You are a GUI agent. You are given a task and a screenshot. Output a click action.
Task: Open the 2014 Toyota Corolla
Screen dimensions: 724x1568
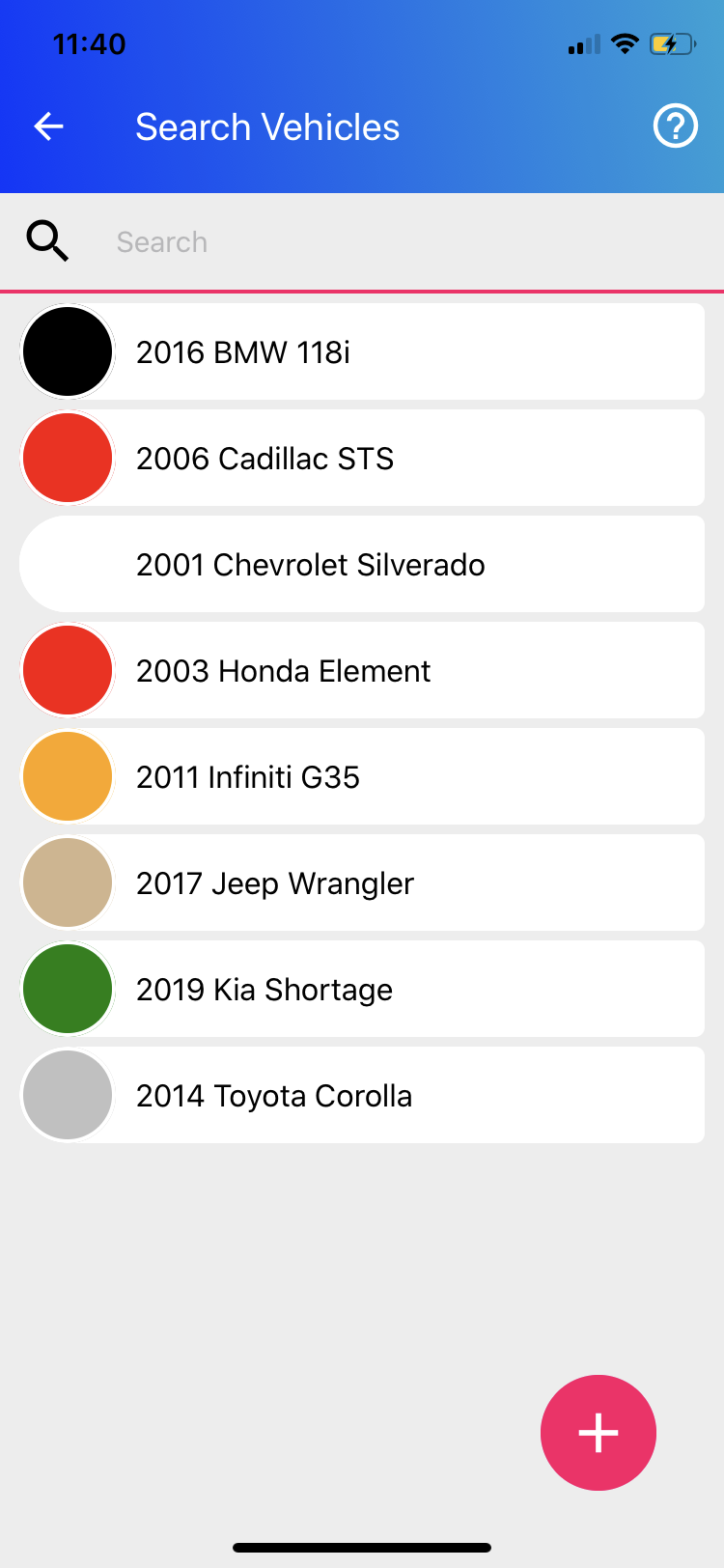(x=362, y=1095)
